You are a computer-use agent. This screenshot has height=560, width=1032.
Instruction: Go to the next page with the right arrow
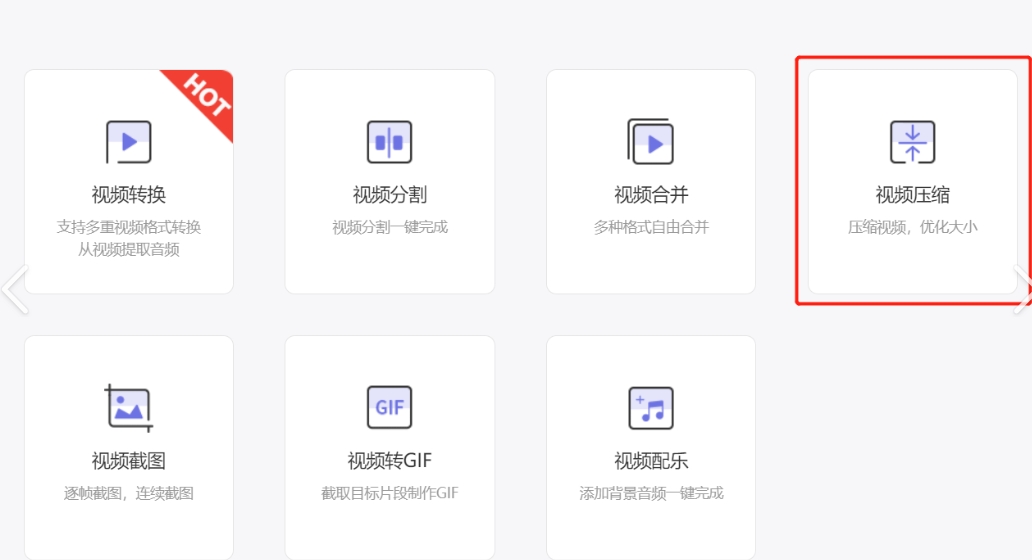click(x=1021, y=290)
